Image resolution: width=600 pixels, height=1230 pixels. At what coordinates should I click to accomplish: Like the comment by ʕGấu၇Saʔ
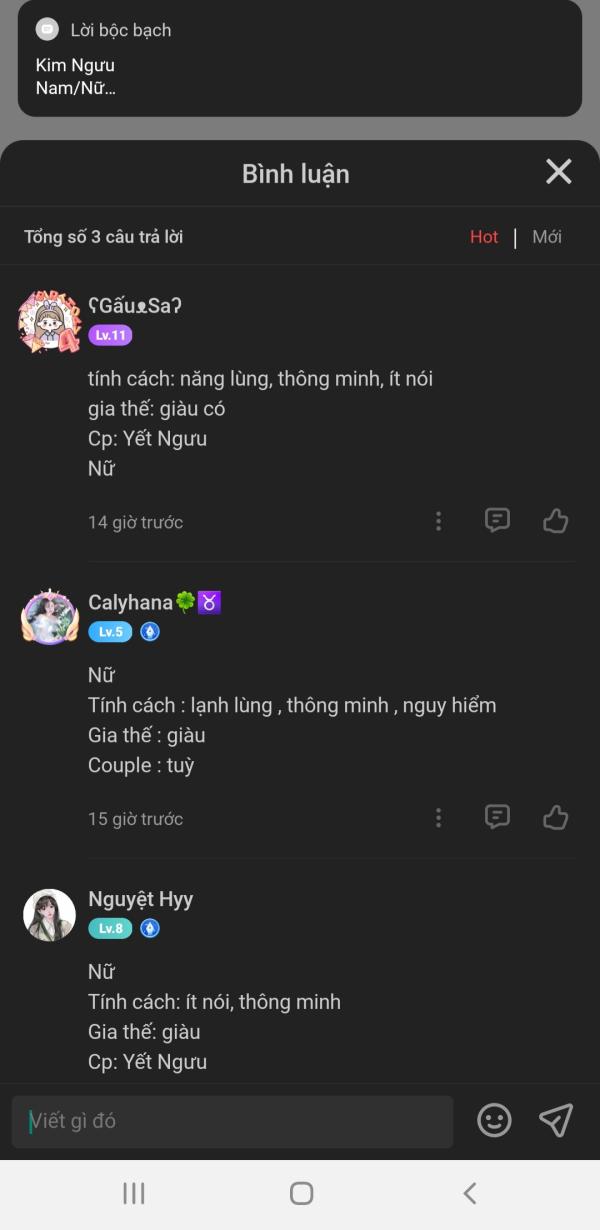pyautogui.click(x=556, y=521)
